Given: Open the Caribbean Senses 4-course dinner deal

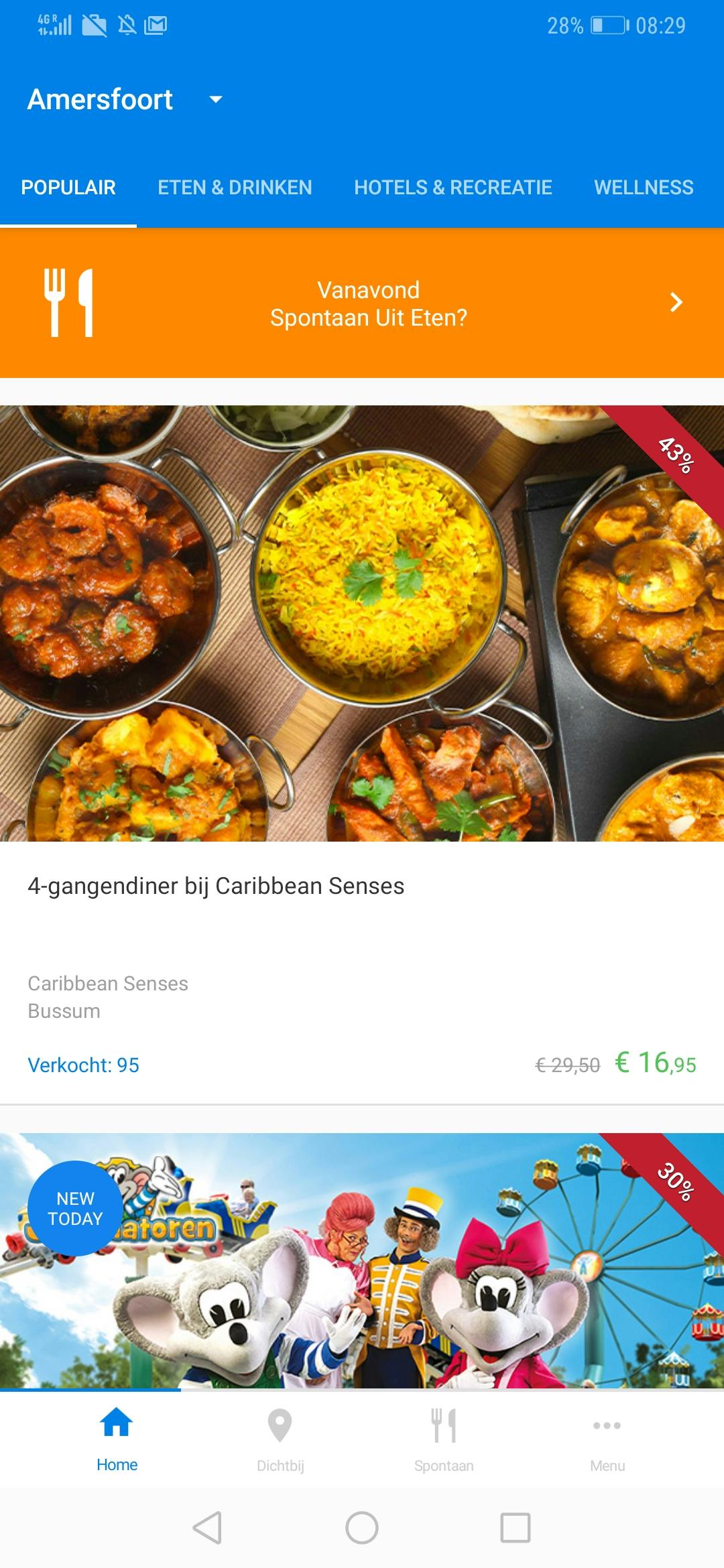Looking at the screenshot, I should click(x=362, y=886).
